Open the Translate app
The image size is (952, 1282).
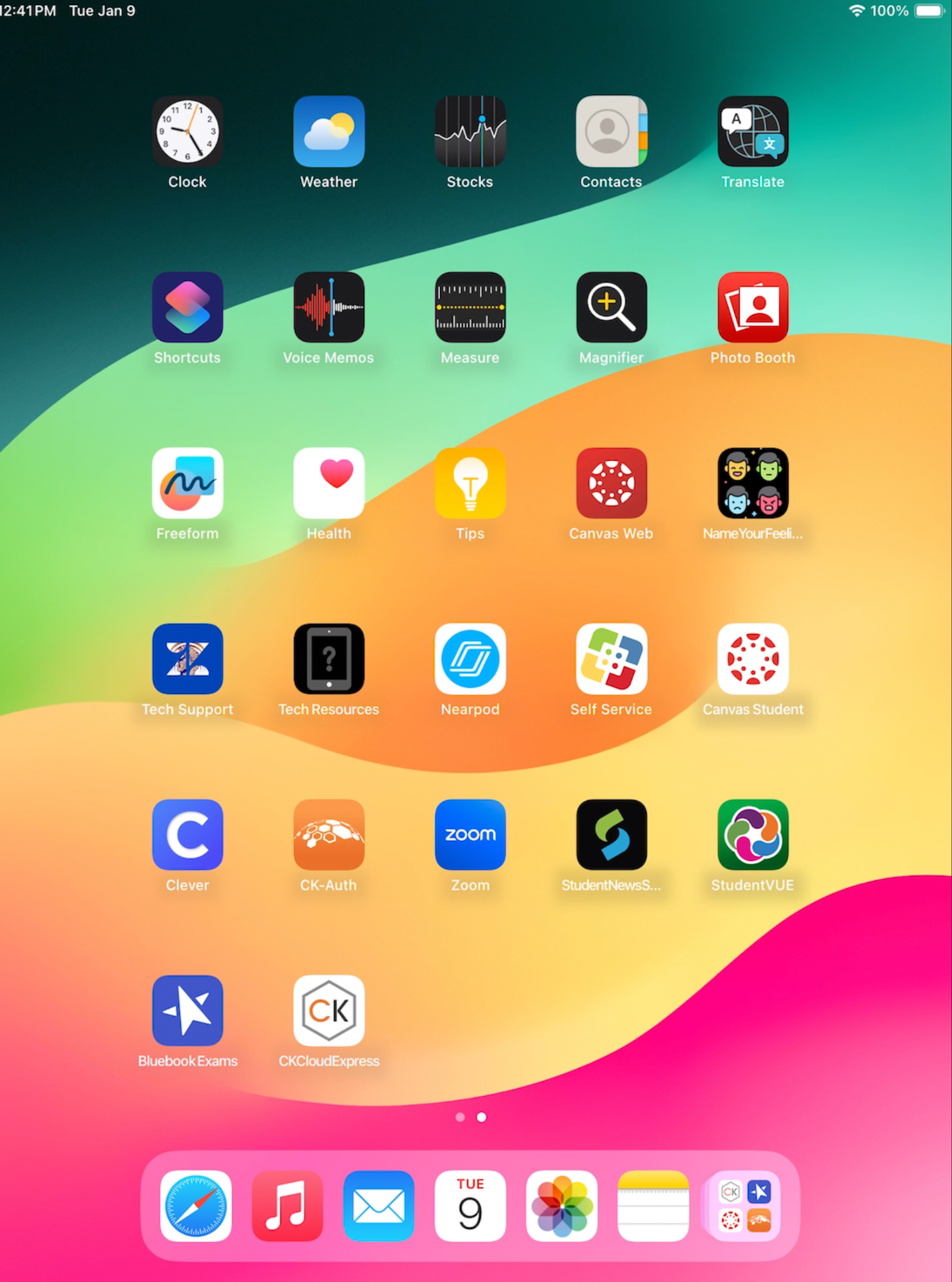pos(752,131)
